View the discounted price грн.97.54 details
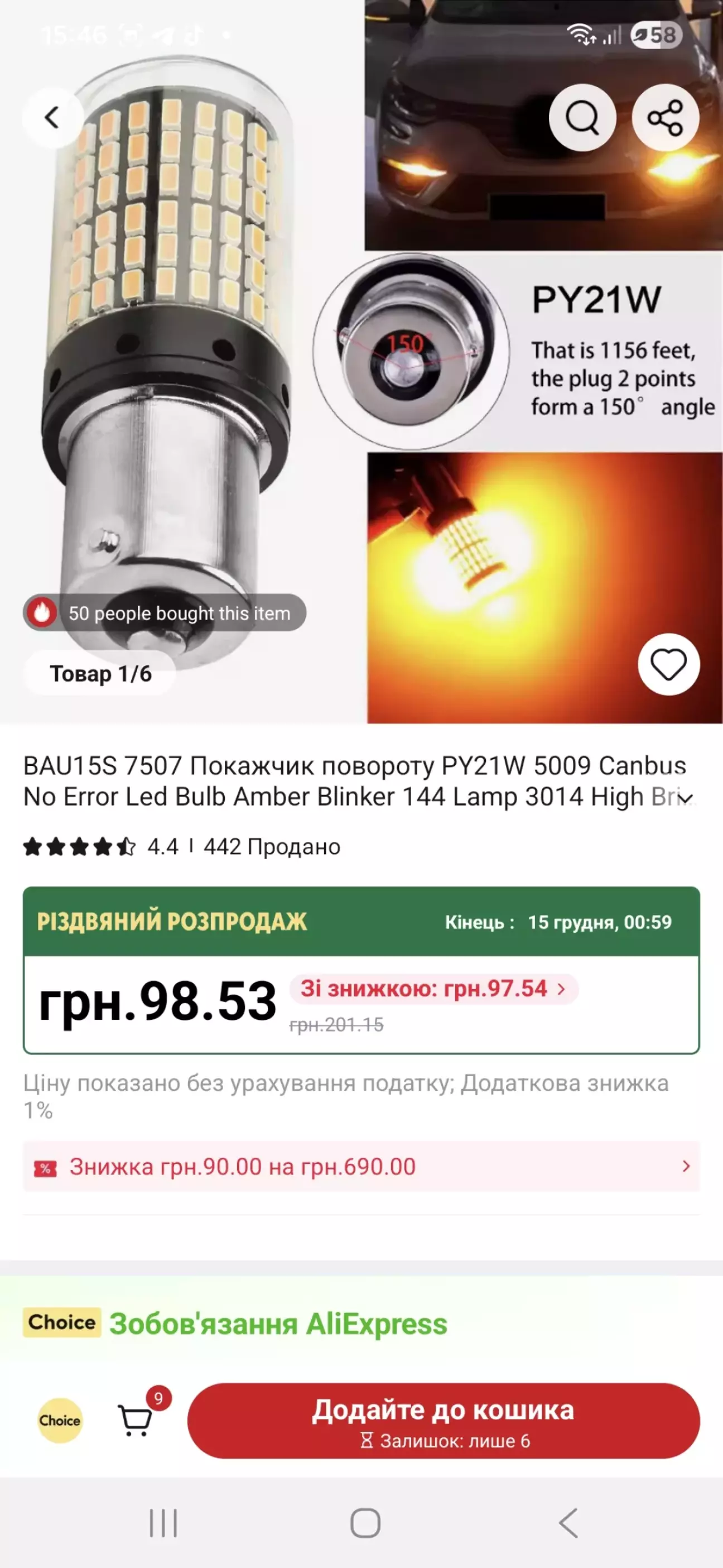The image size is (723, 1568). (433, 989)
